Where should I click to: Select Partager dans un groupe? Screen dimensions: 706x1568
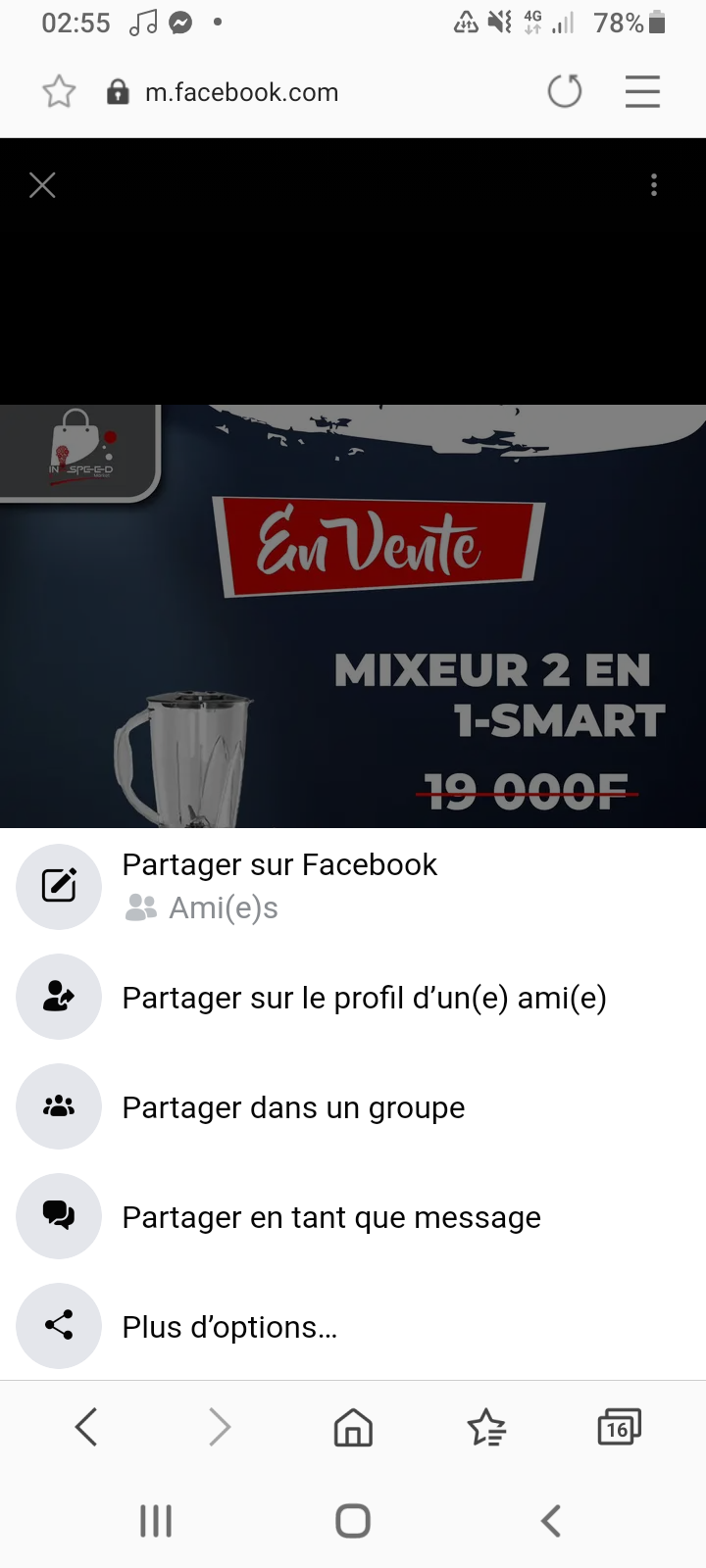(293, 1107)
